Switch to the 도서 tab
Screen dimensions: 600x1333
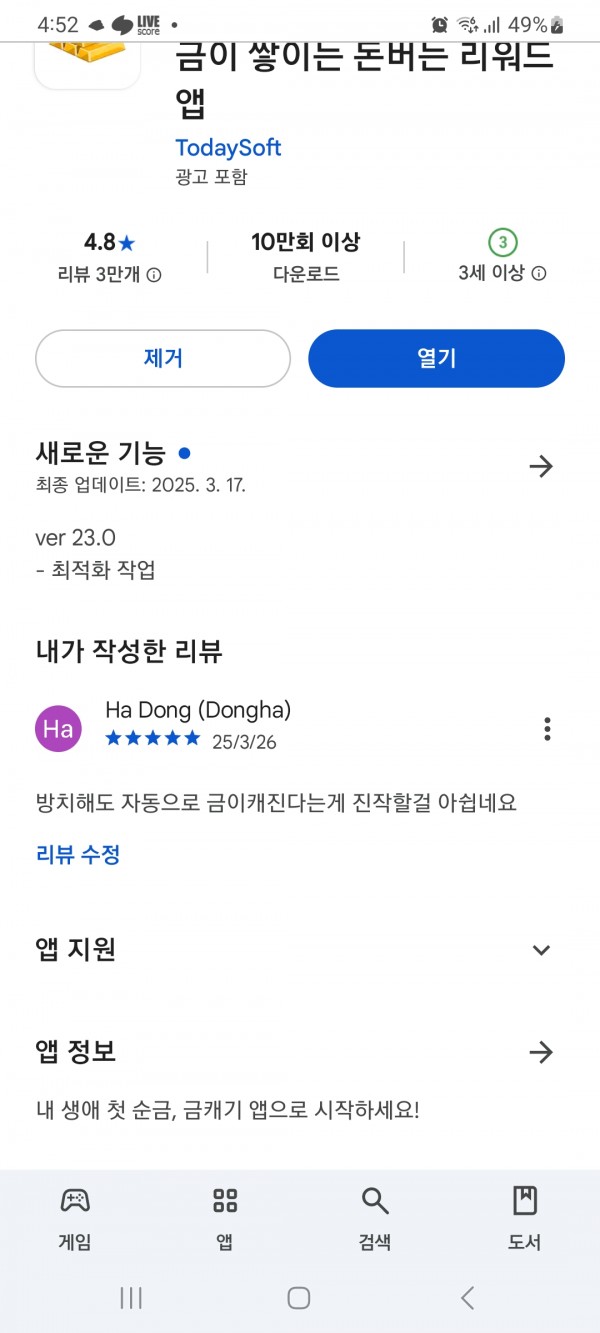point(525,1219)
